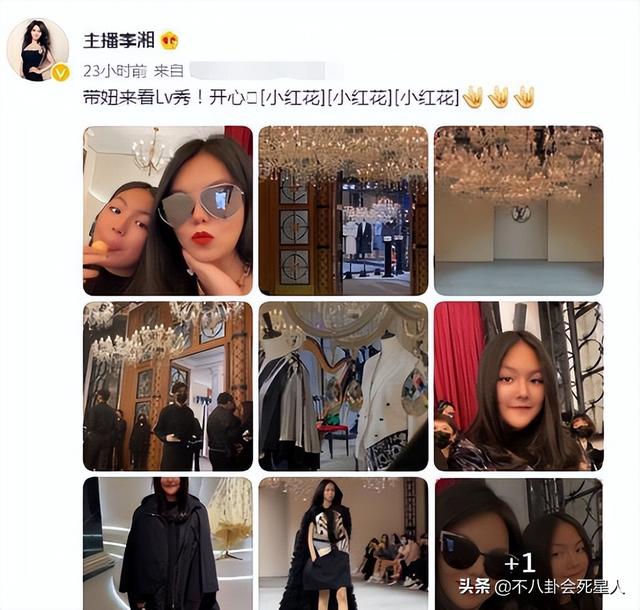The height and width of the screenshot is (610, 640).
Task: Open the profile picture of 主播李湘
Action: 38,49
